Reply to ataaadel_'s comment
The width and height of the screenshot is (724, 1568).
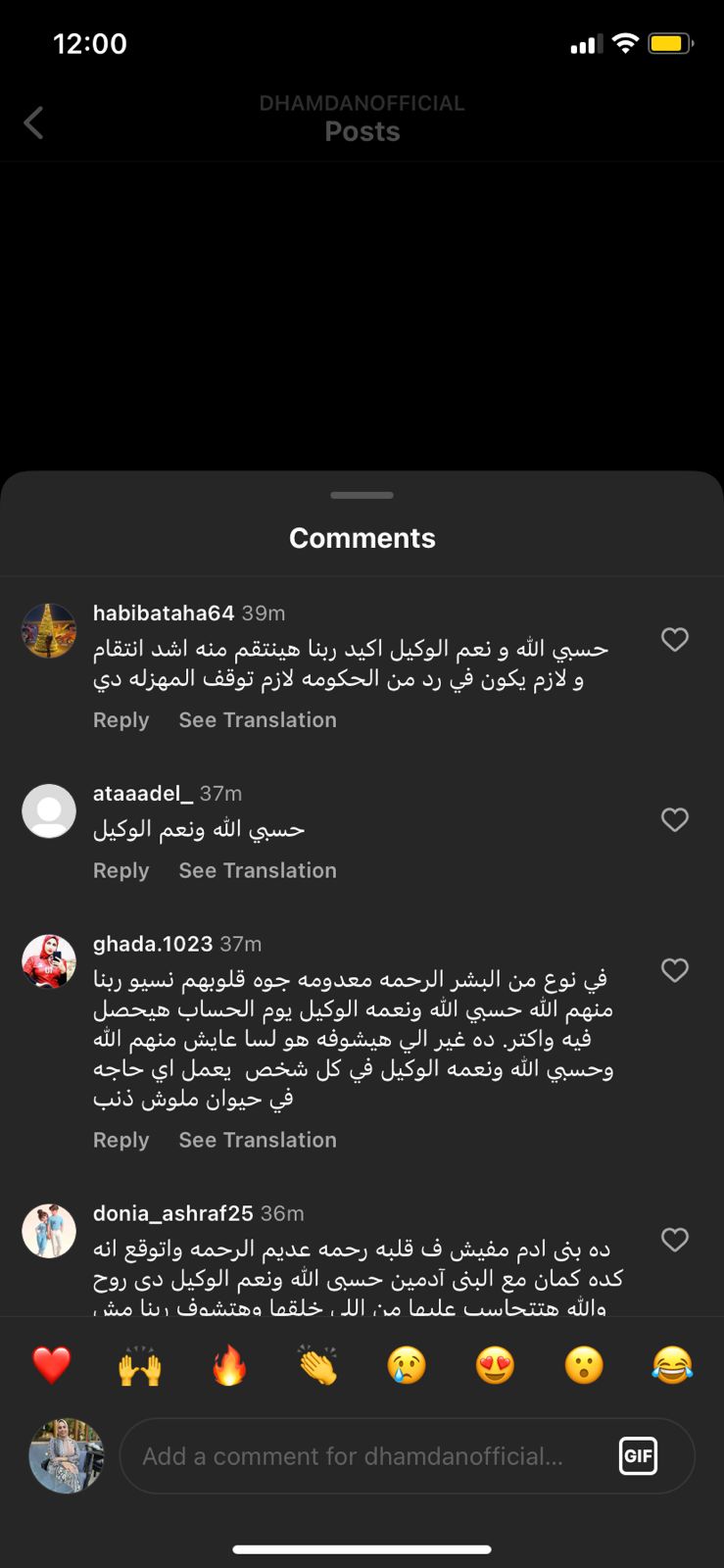point(121,870)
